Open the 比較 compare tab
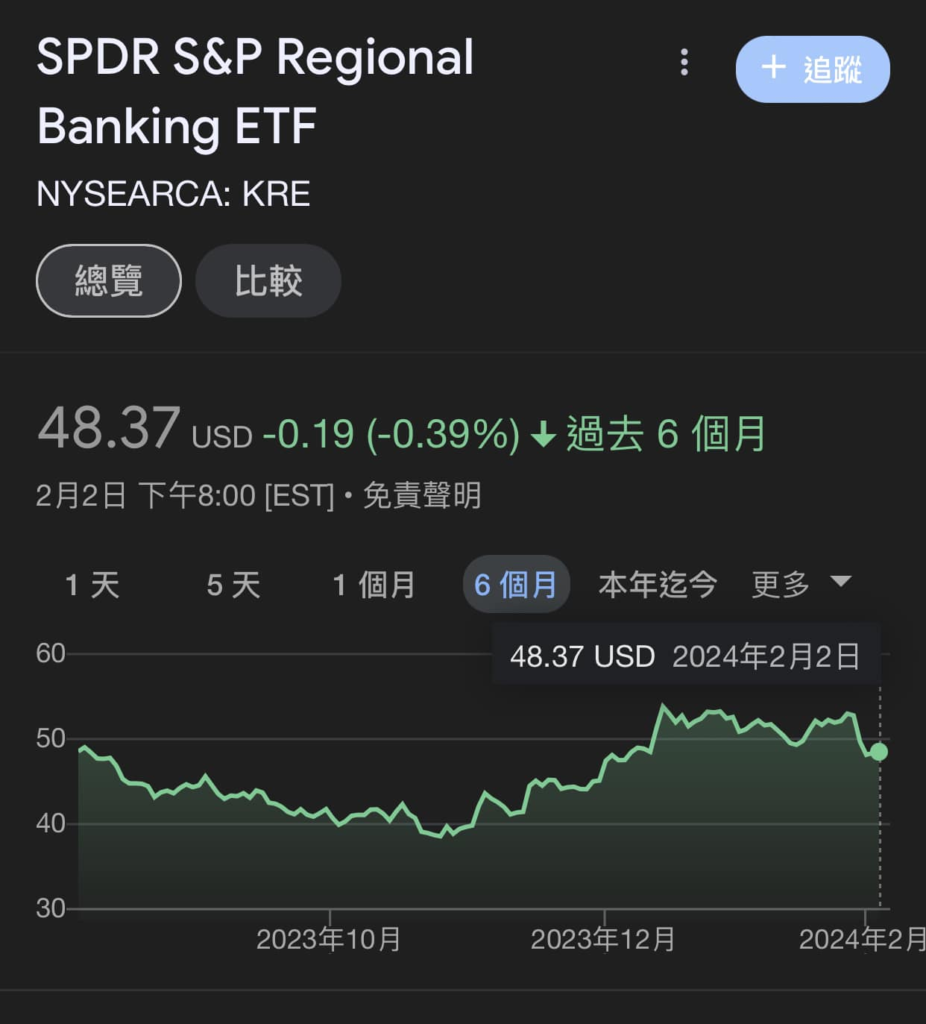Viewport: 926px width, 1024px height. click(268, 281)
